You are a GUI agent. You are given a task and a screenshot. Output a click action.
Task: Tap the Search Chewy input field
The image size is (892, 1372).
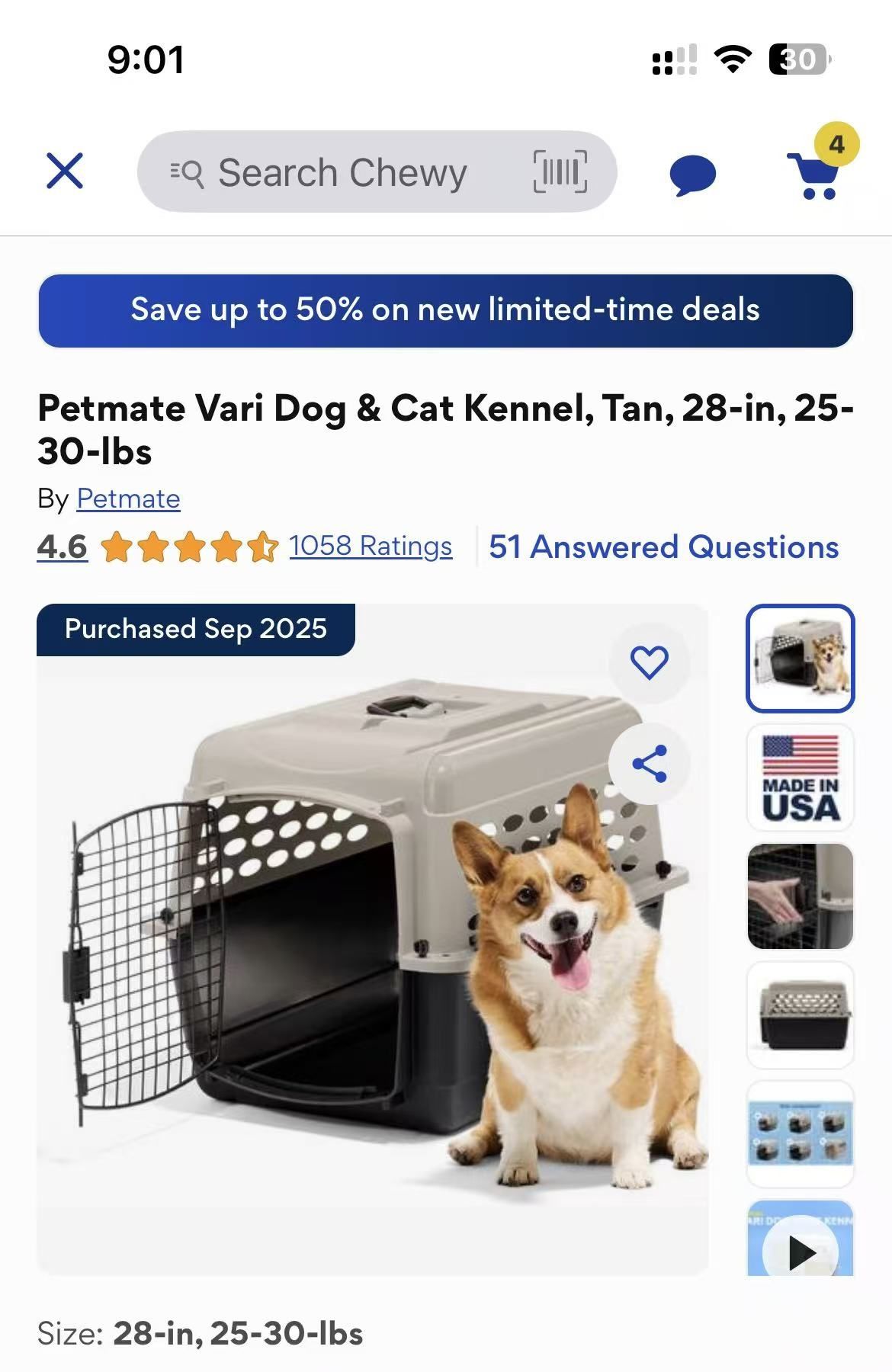click(x=343, y=172)
